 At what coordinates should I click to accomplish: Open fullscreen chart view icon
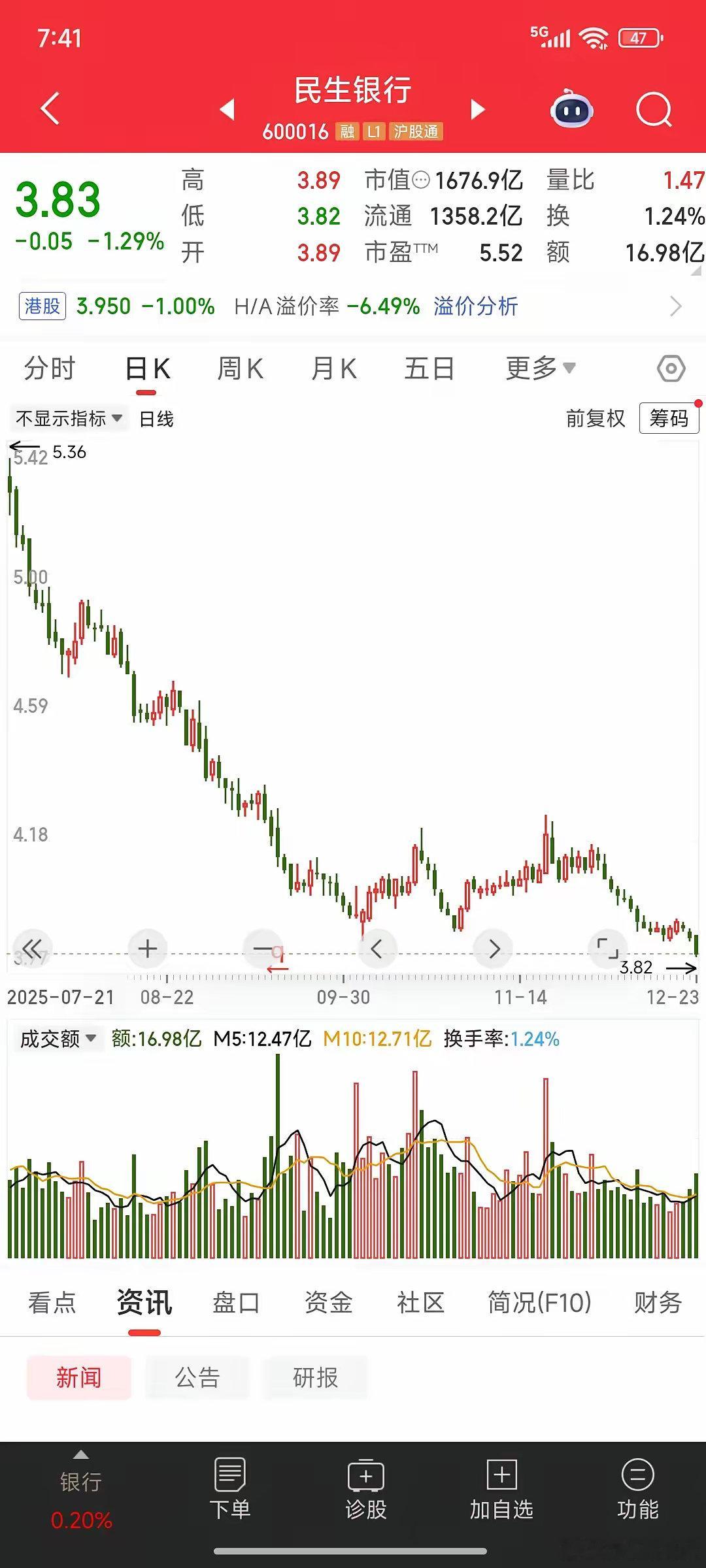(608, 948)
